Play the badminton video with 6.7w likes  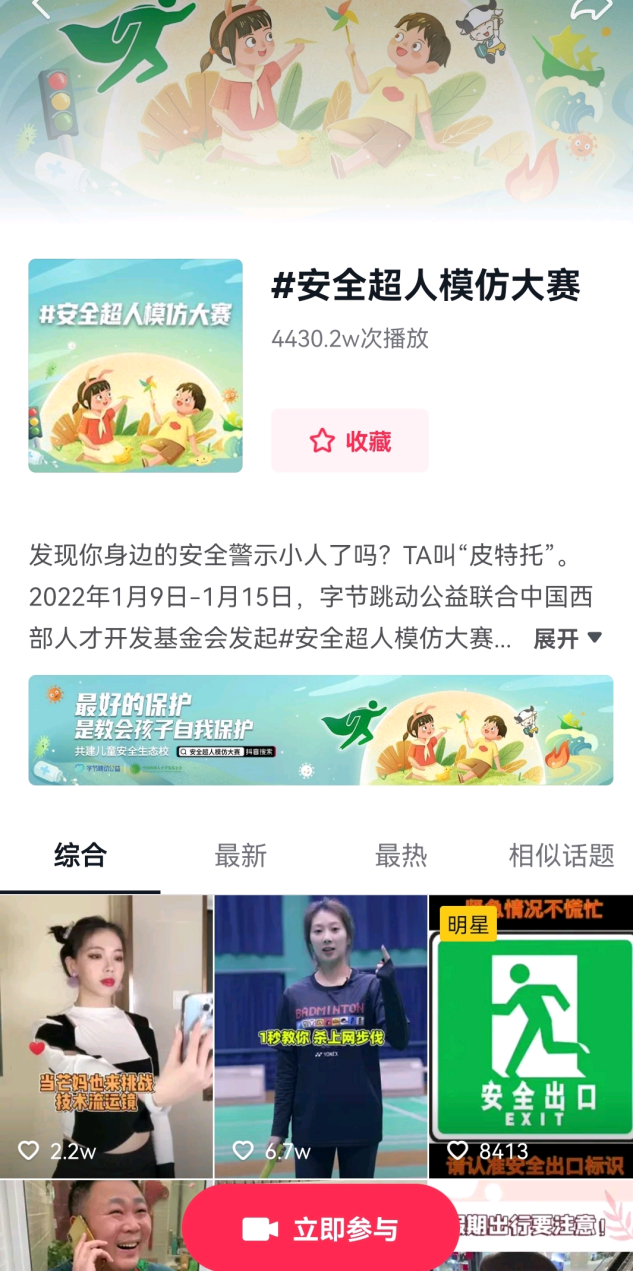pos(320,1035)
